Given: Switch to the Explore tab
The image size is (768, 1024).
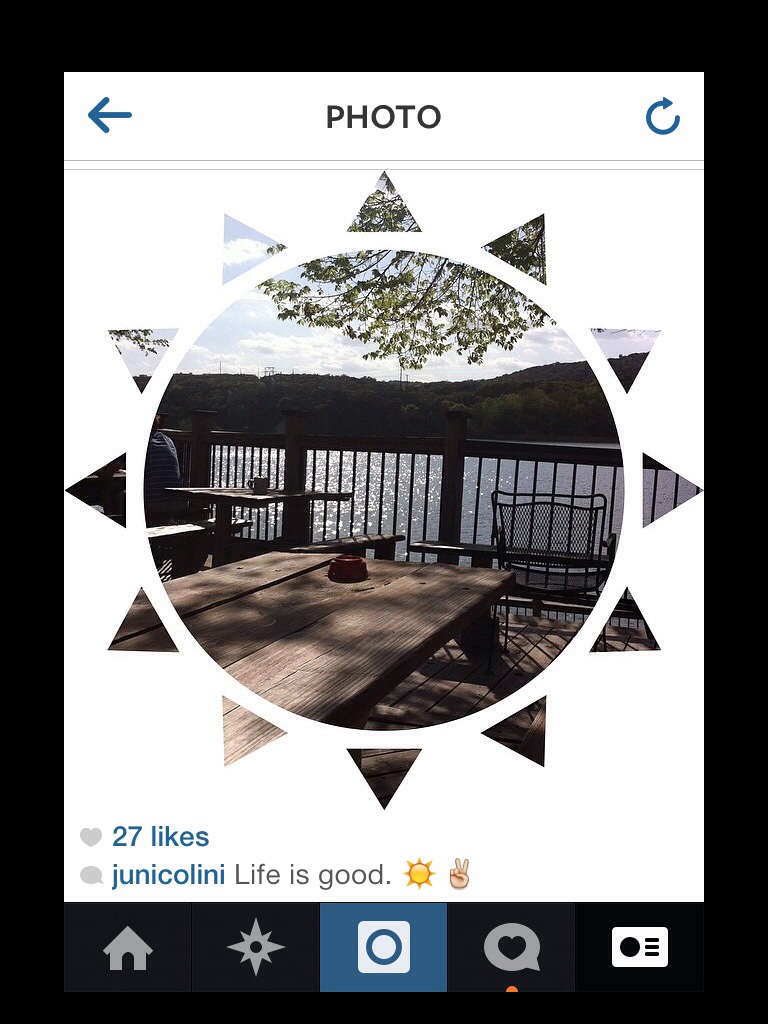Looking at the screenshot, I should (x=256, y=947).
